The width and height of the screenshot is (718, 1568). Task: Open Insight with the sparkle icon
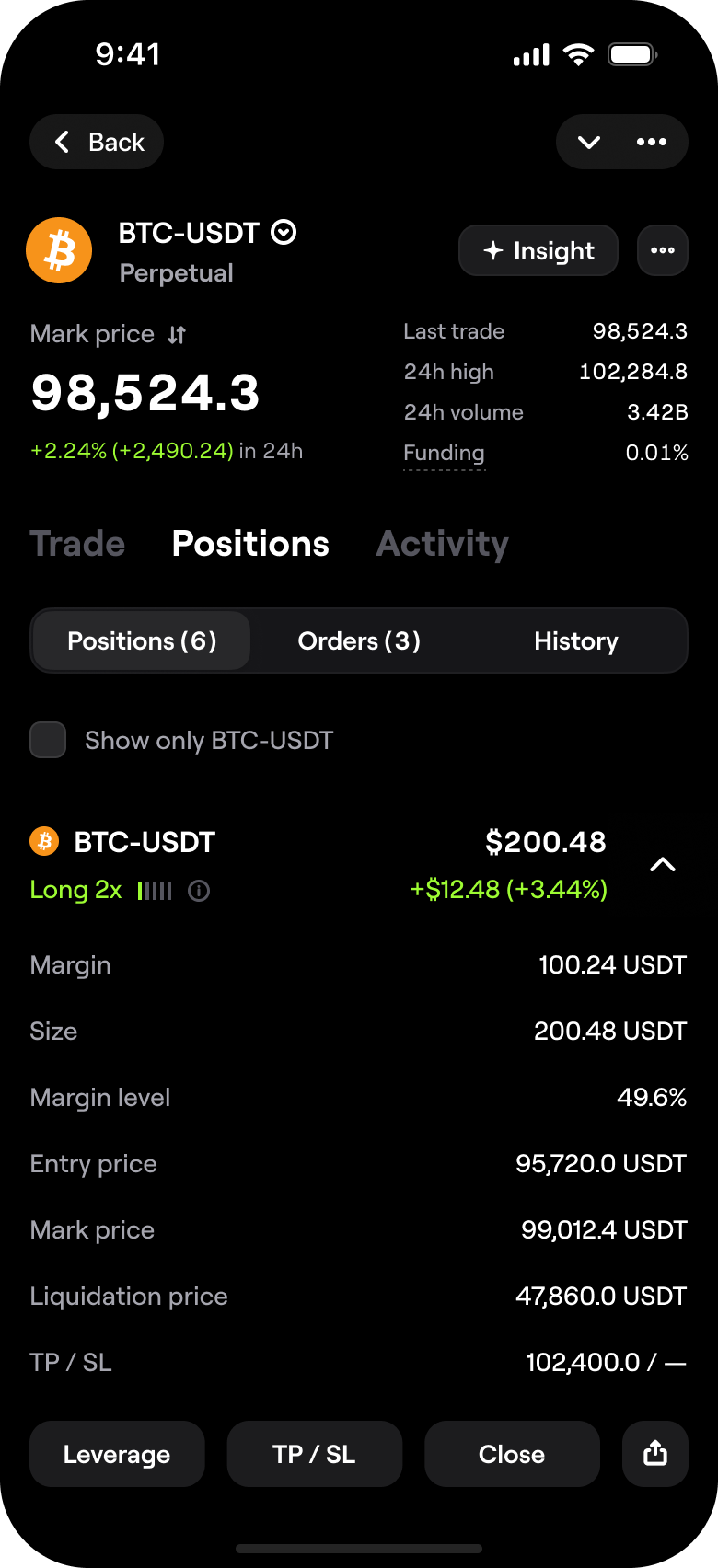(538, 249)
